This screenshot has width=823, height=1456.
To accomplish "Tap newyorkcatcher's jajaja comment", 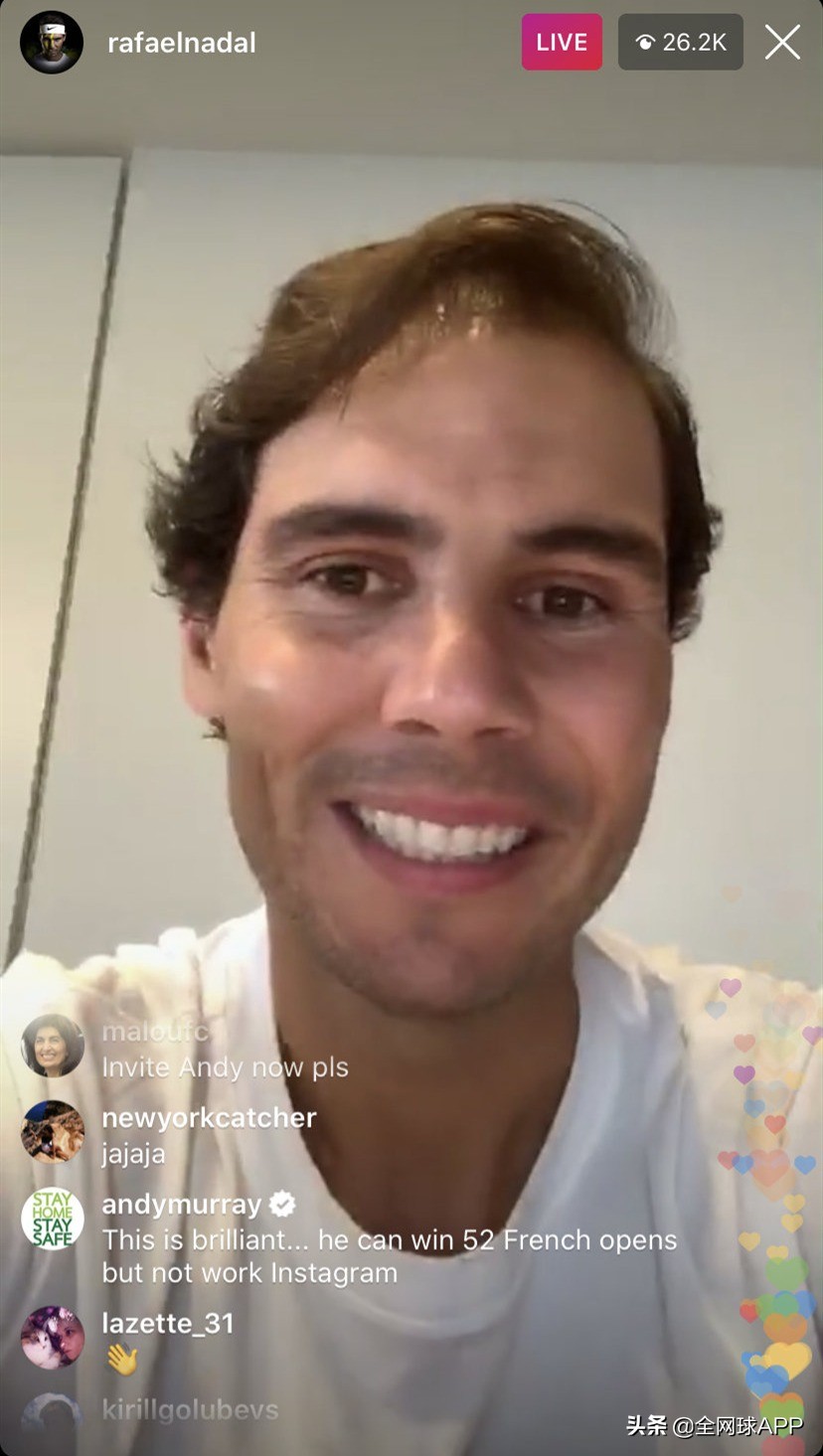I will (x=133, y=1154).
